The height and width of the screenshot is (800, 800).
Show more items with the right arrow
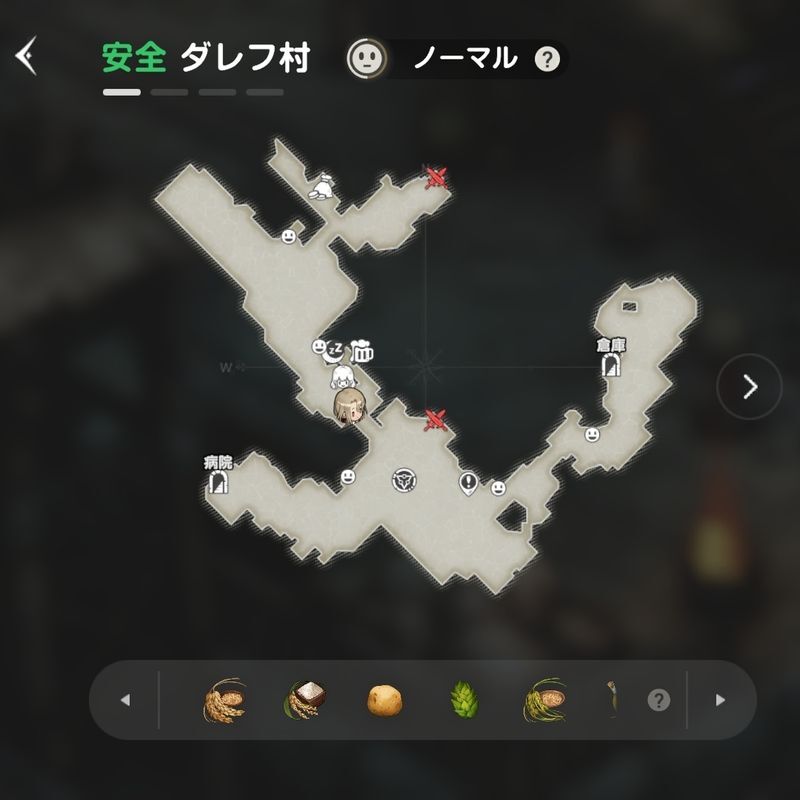click(x=720, y=700)
